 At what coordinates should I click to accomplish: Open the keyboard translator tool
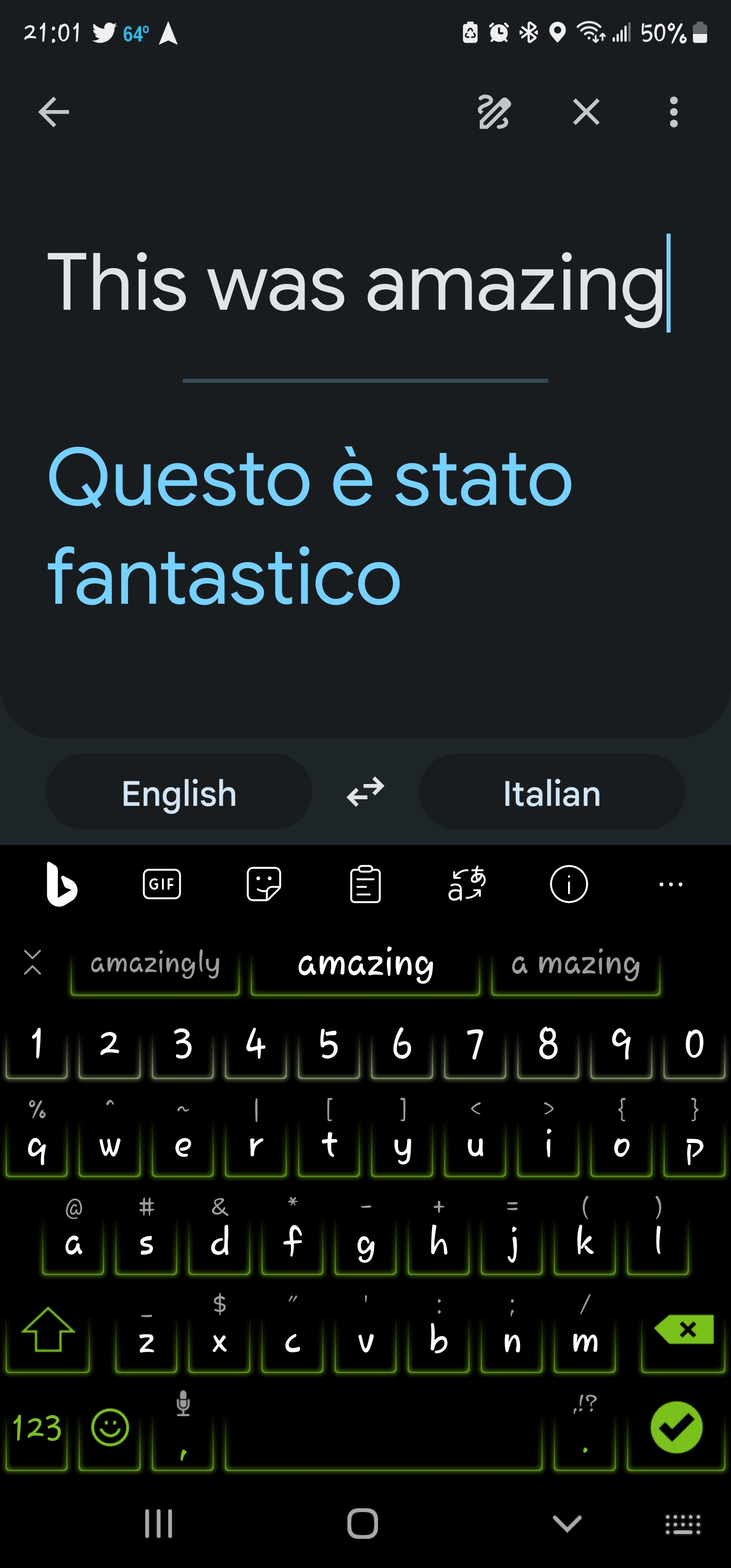point(467,884)
